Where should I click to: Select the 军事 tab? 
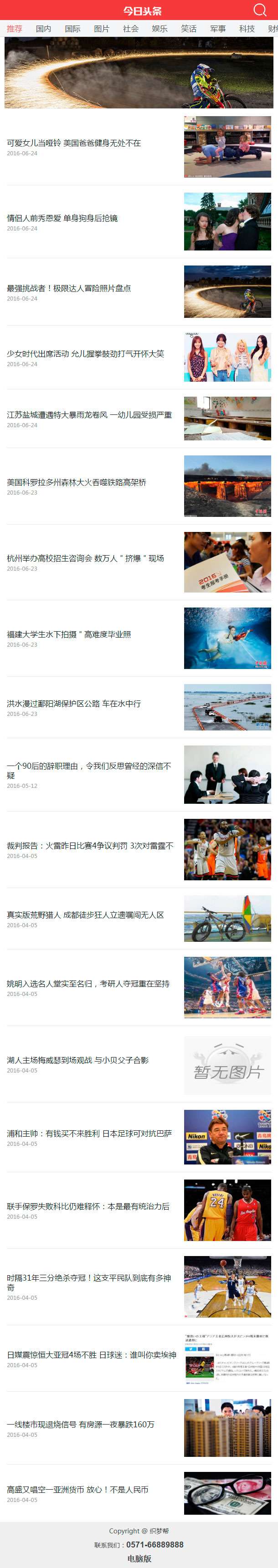[x=218, y=29]
